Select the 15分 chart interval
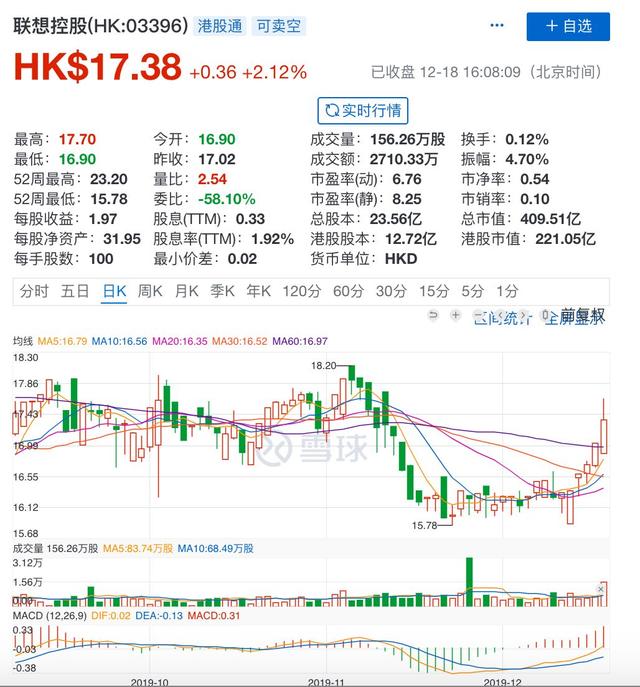The width and height of the screenshot is (640, 687). [433, 291]
